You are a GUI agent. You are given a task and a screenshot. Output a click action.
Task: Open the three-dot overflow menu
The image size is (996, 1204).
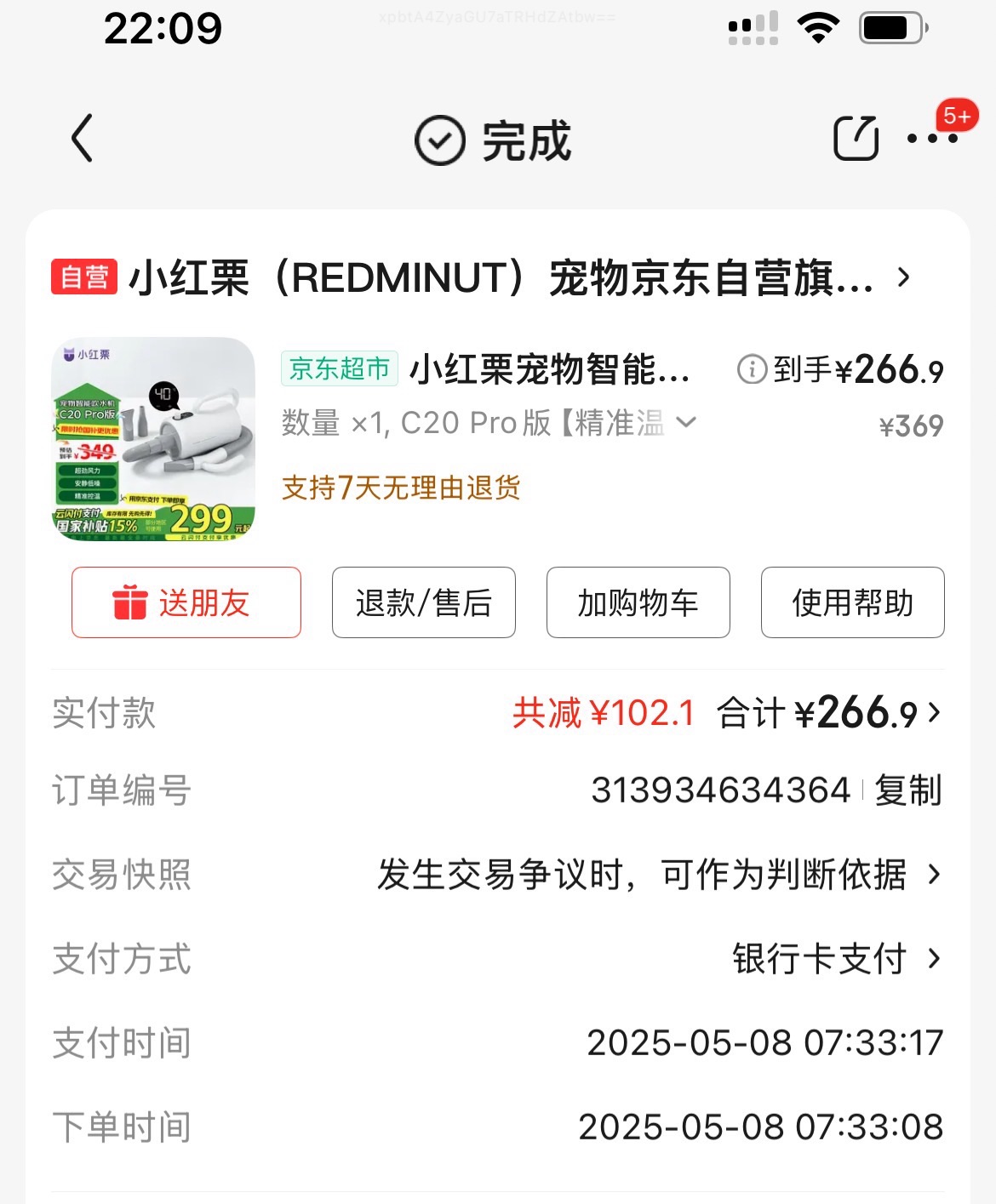pyautogui.click(x=932, y=139)
